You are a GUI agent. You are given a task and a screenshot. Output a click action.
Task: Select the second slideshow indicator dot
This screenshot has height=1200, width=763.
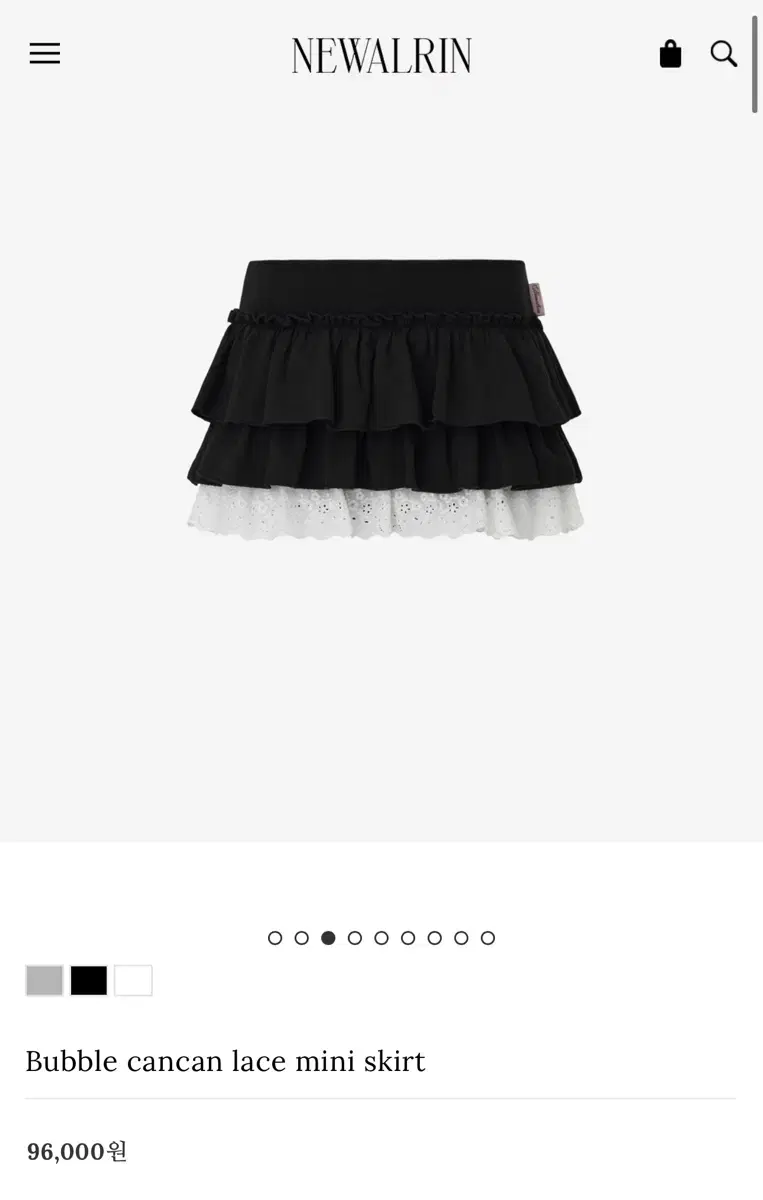coord(301,938)
